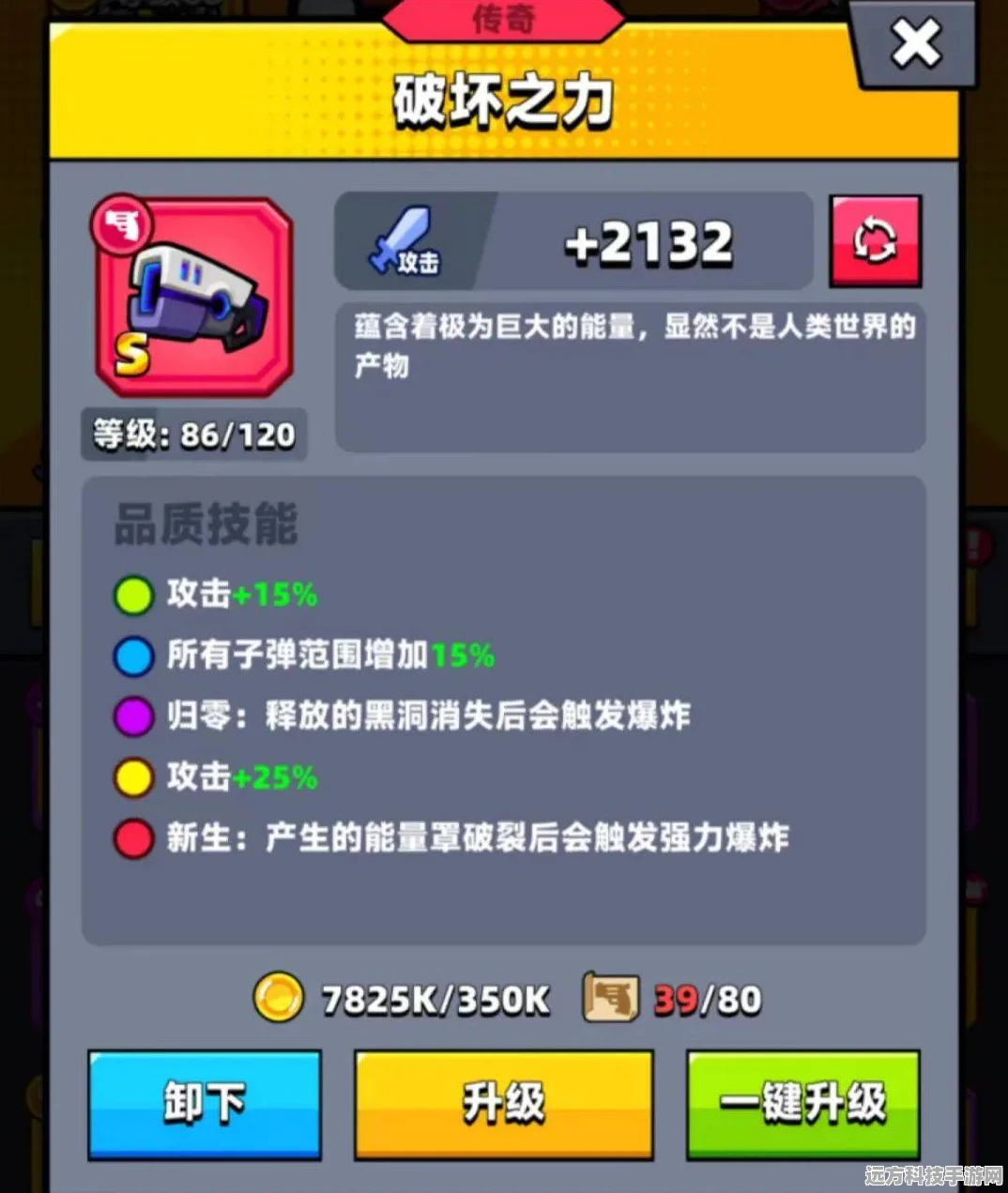Upgrade weapon with 升级 button
The height and width of the screenshot is (1193, 1008).
coord(503,1103)
